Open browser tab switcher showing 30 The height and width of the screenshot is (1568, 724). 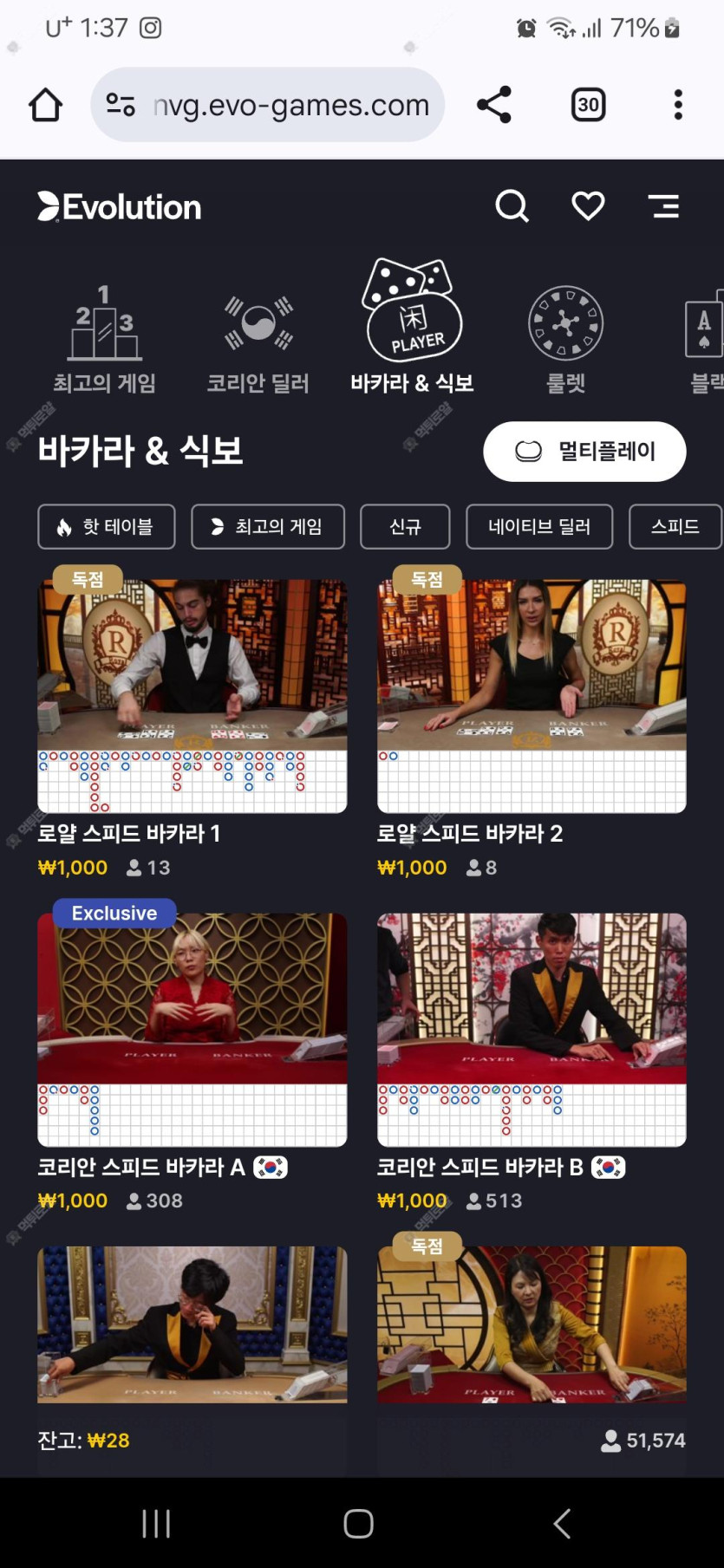(x=588, y=105)
